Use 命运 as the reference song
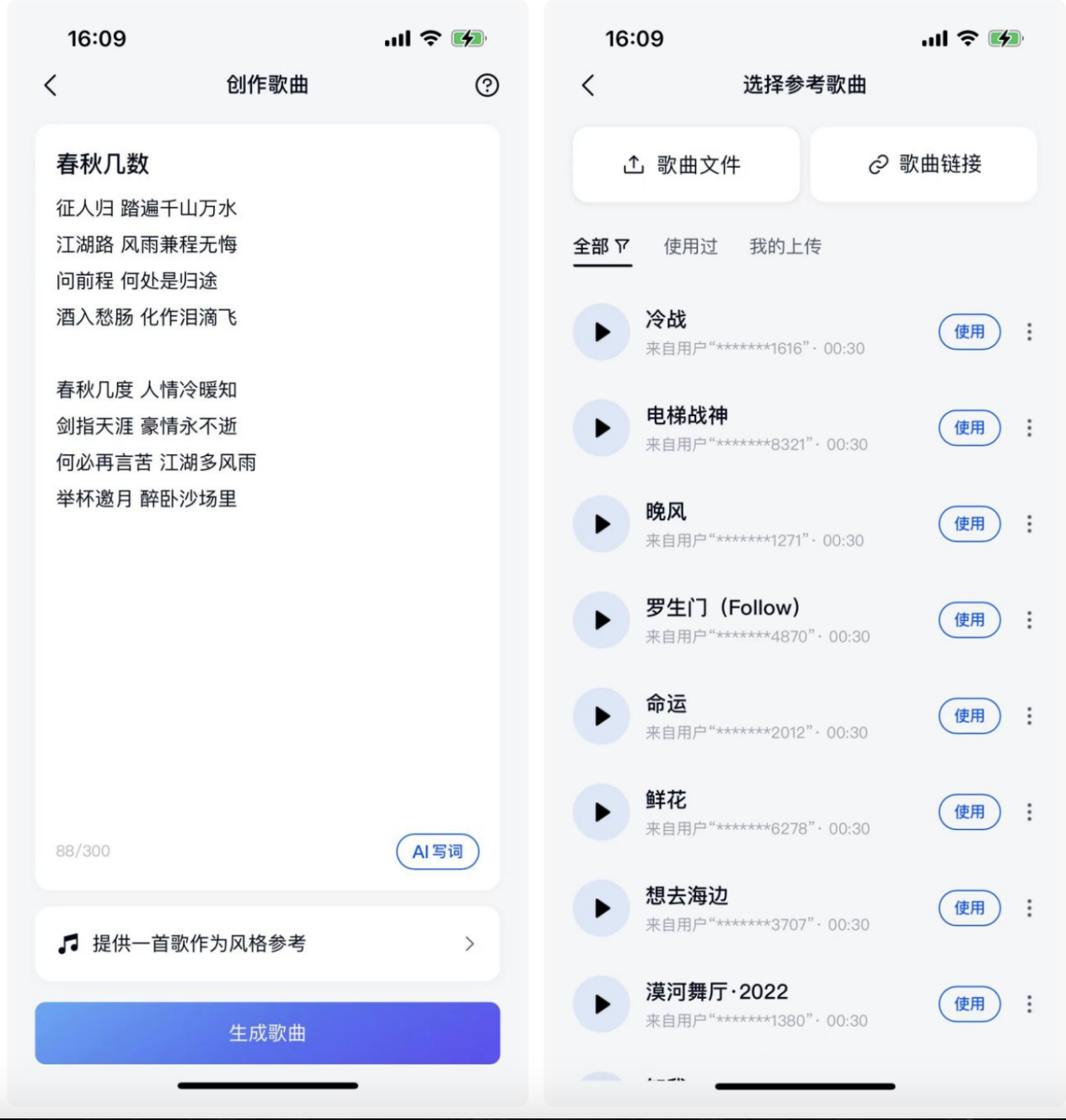Viewport: 1066px width, 1120px height. pos(969,716)
